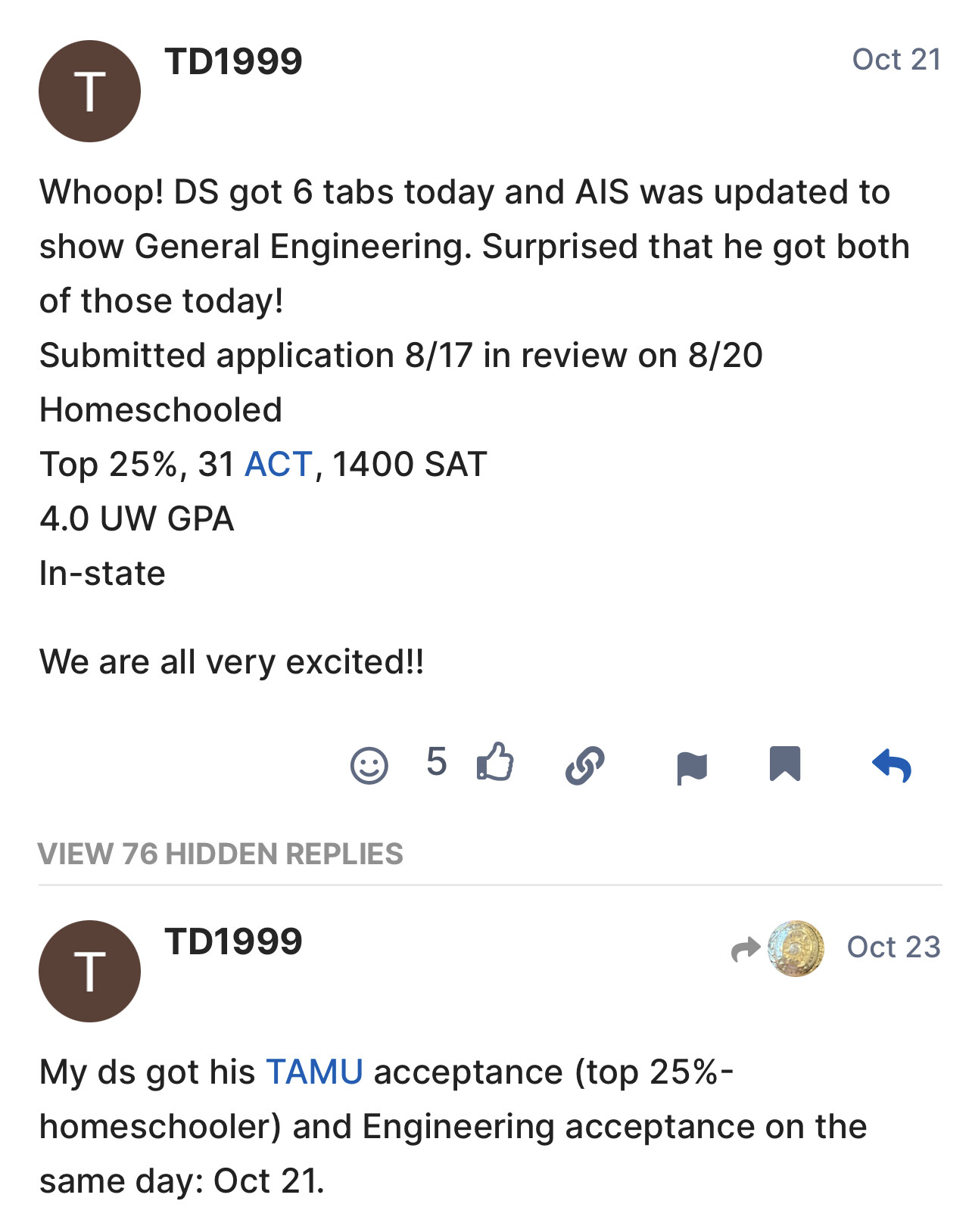Image resolution: width=972 pixels, height=1232 pixels.
Task: Copy the link to the Whoop post
Action: (x=584, y=765)
